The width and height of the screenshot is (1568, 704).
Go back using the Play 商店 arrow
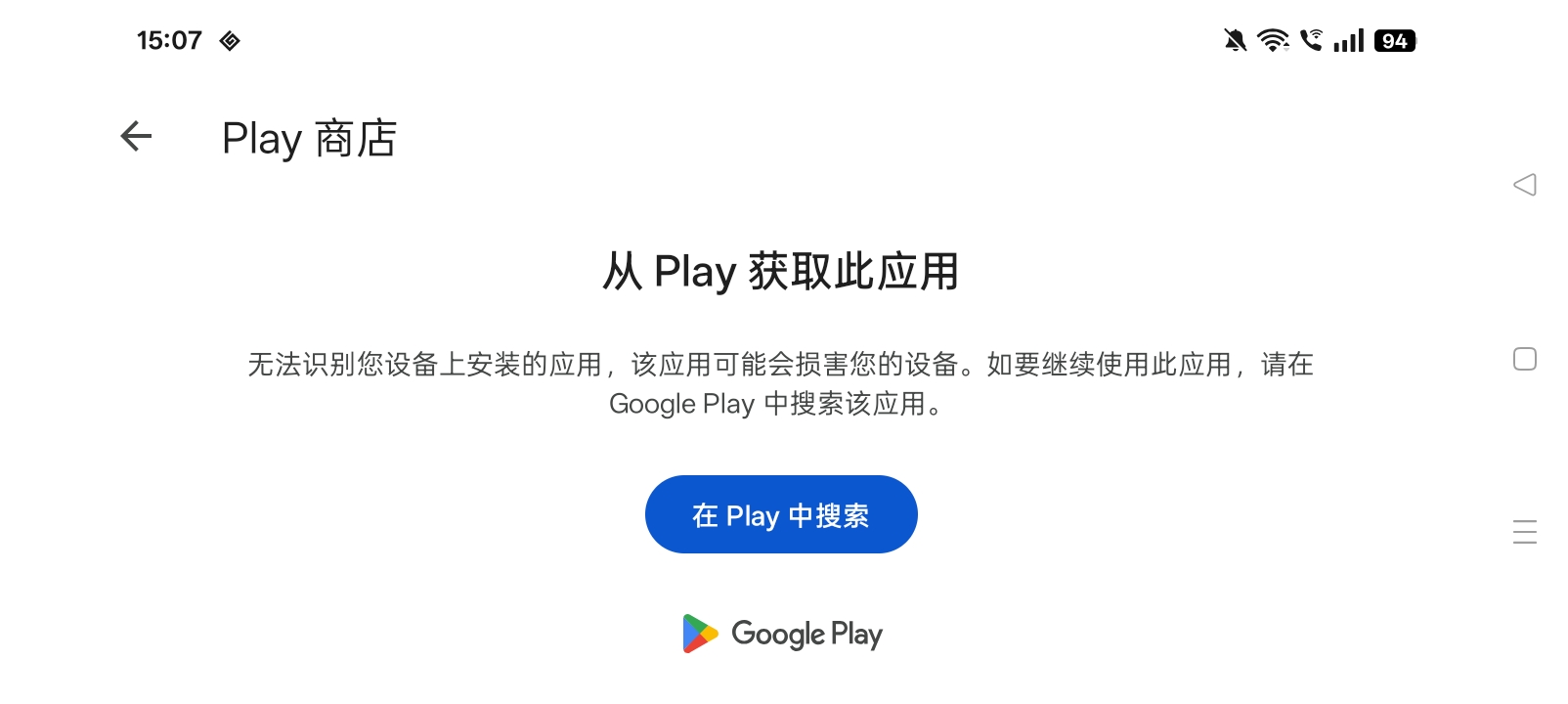click(136, 136)
